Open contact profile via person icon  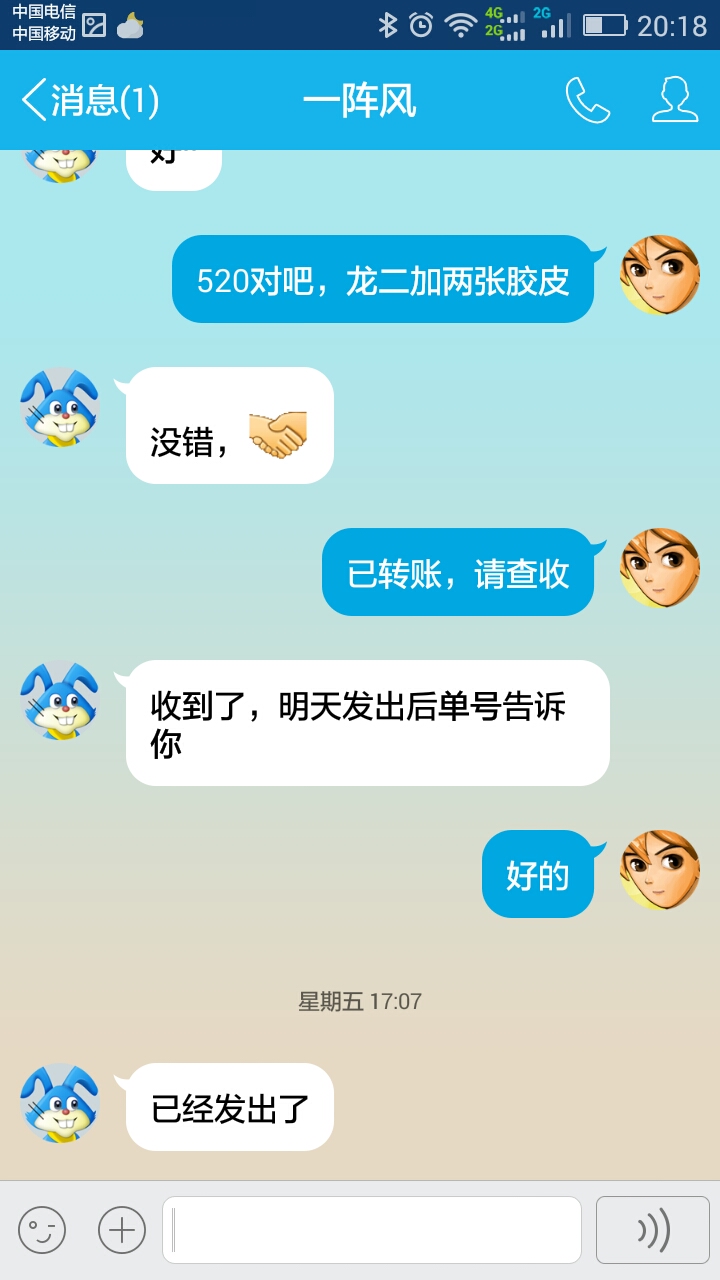click(x=675, y=101)
